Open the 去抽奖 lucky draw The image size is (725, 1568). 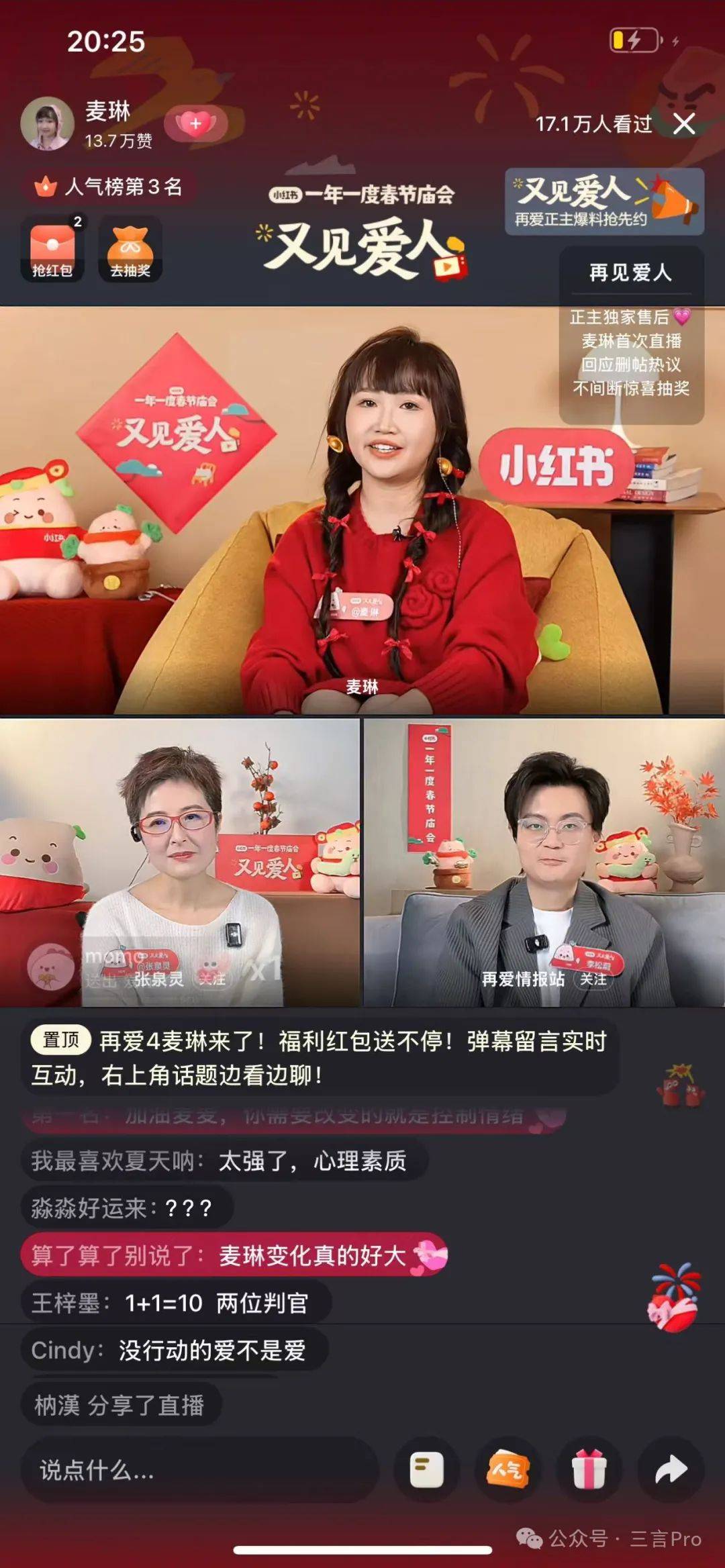(130, 248)
